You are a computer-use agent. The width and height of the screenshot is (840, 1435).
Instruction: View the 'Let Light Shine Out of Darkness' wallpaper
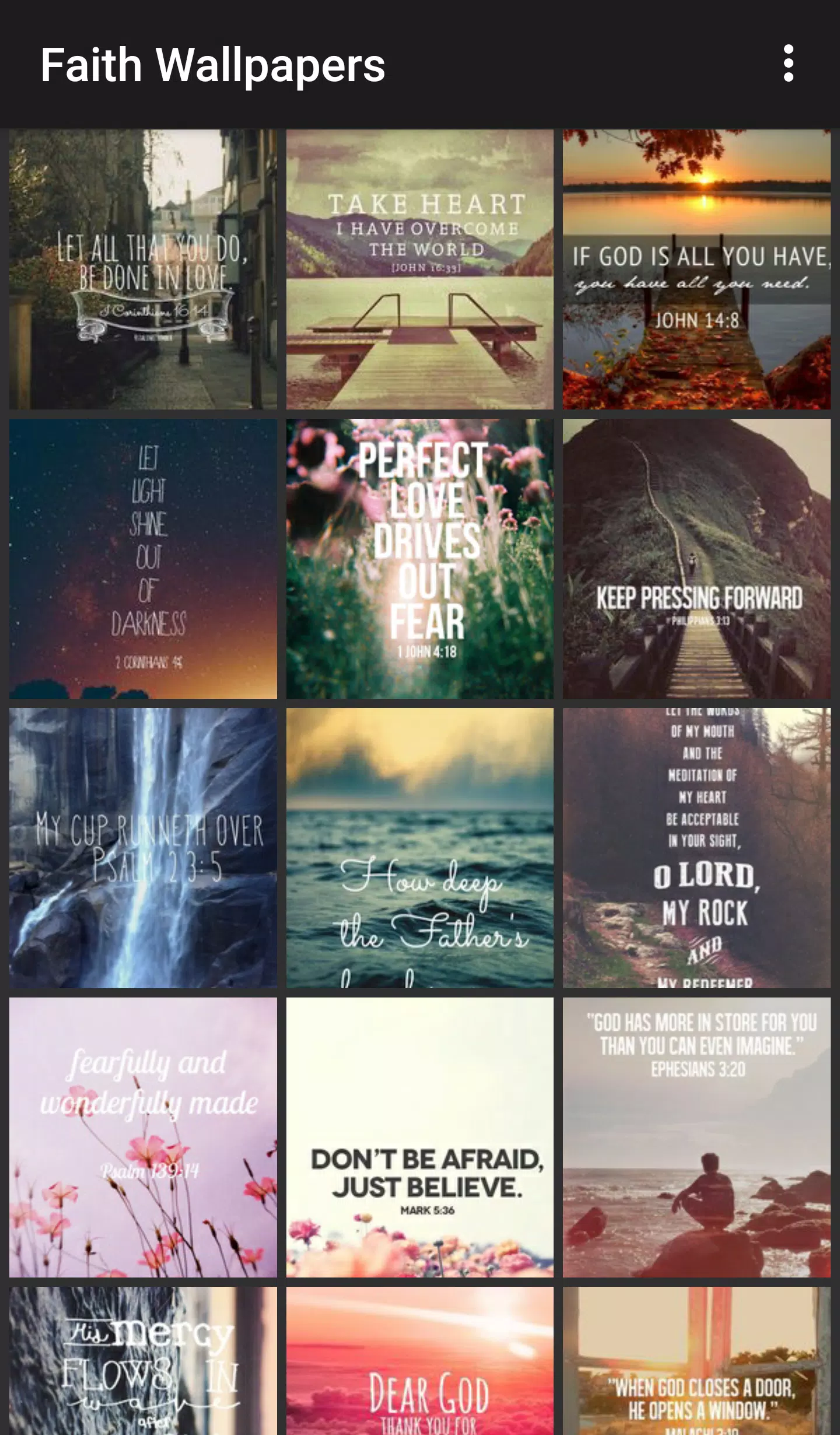point(143,557)
